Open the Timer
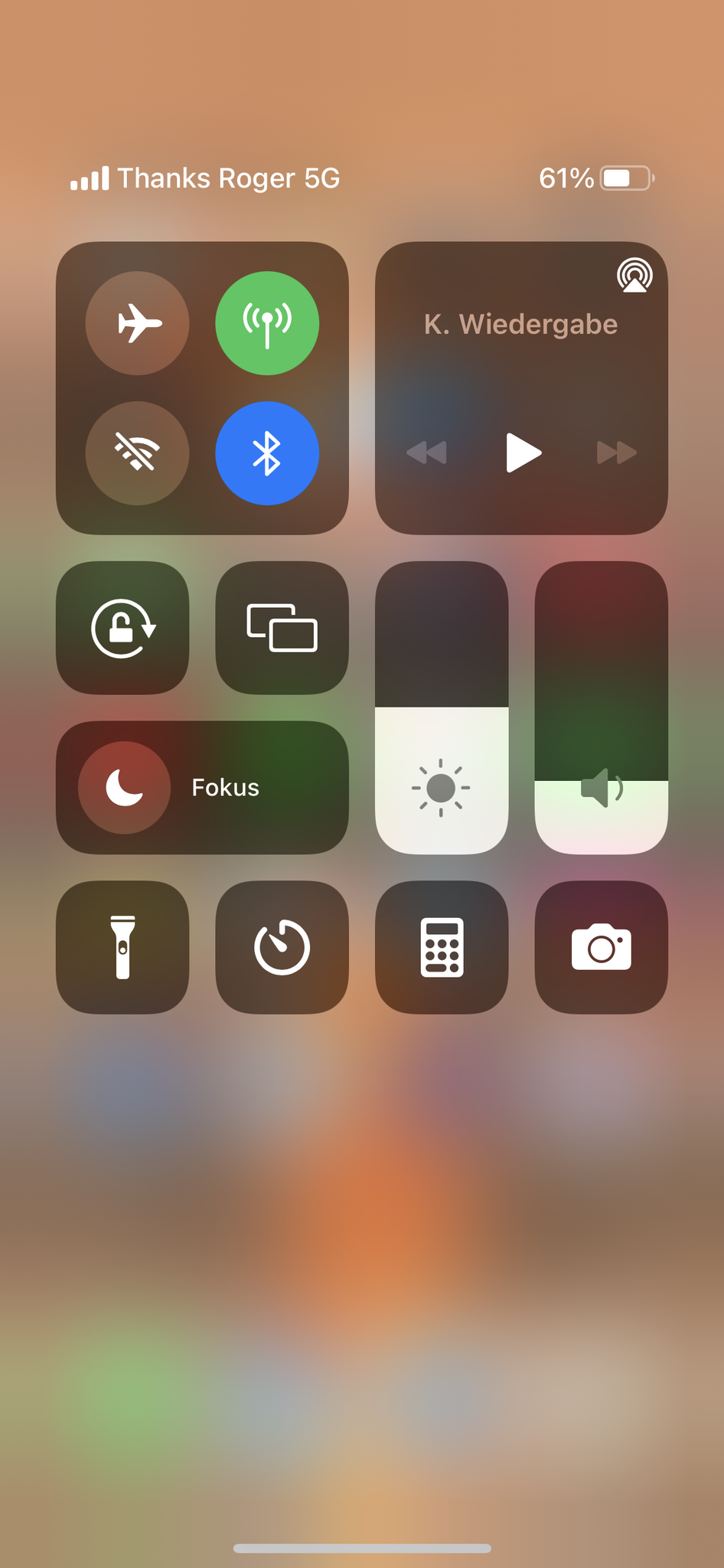 pyautogui.click(x=282, y=947)
